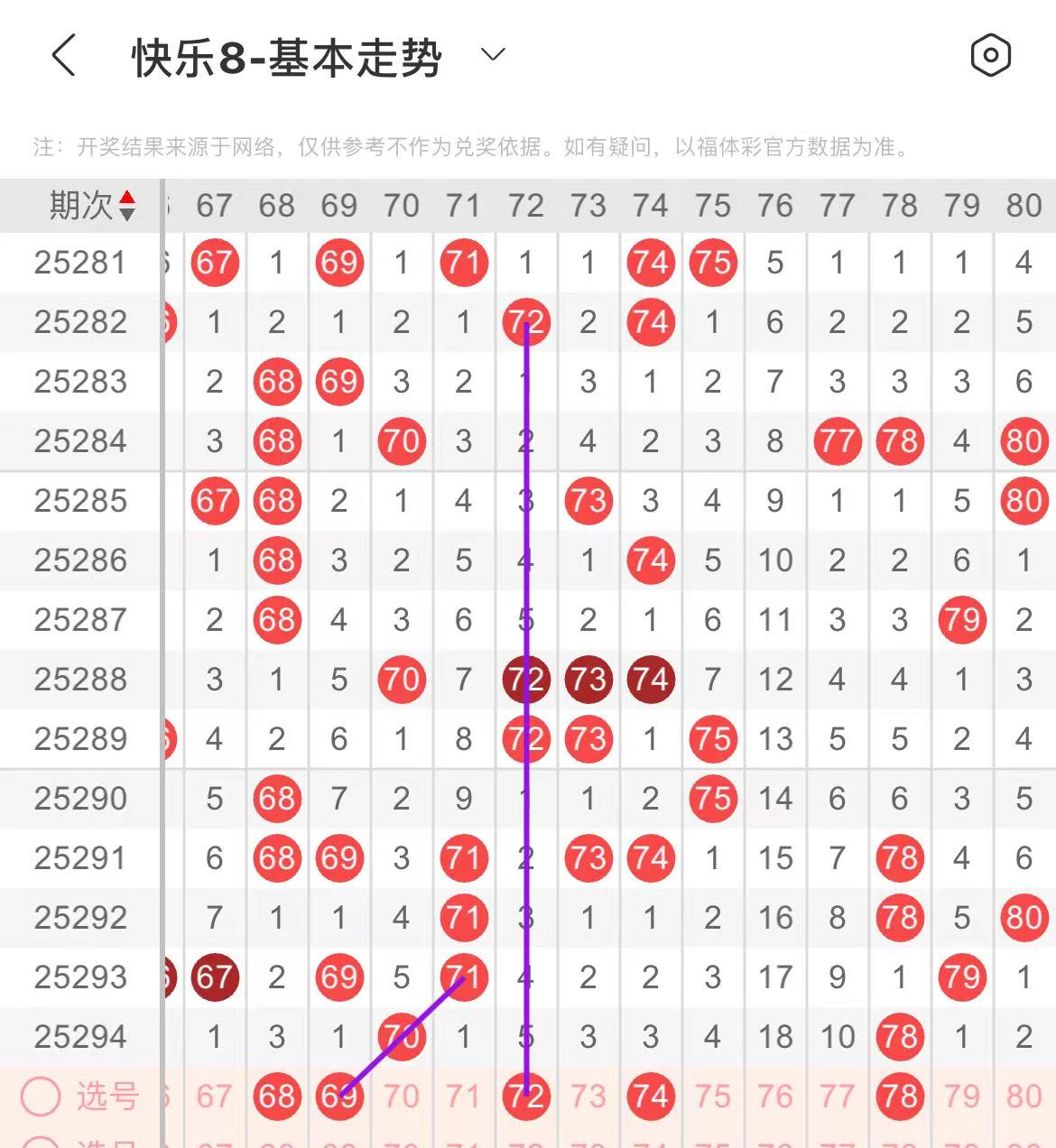Pick number 67 in the 选号 row

coord(214,1097)
